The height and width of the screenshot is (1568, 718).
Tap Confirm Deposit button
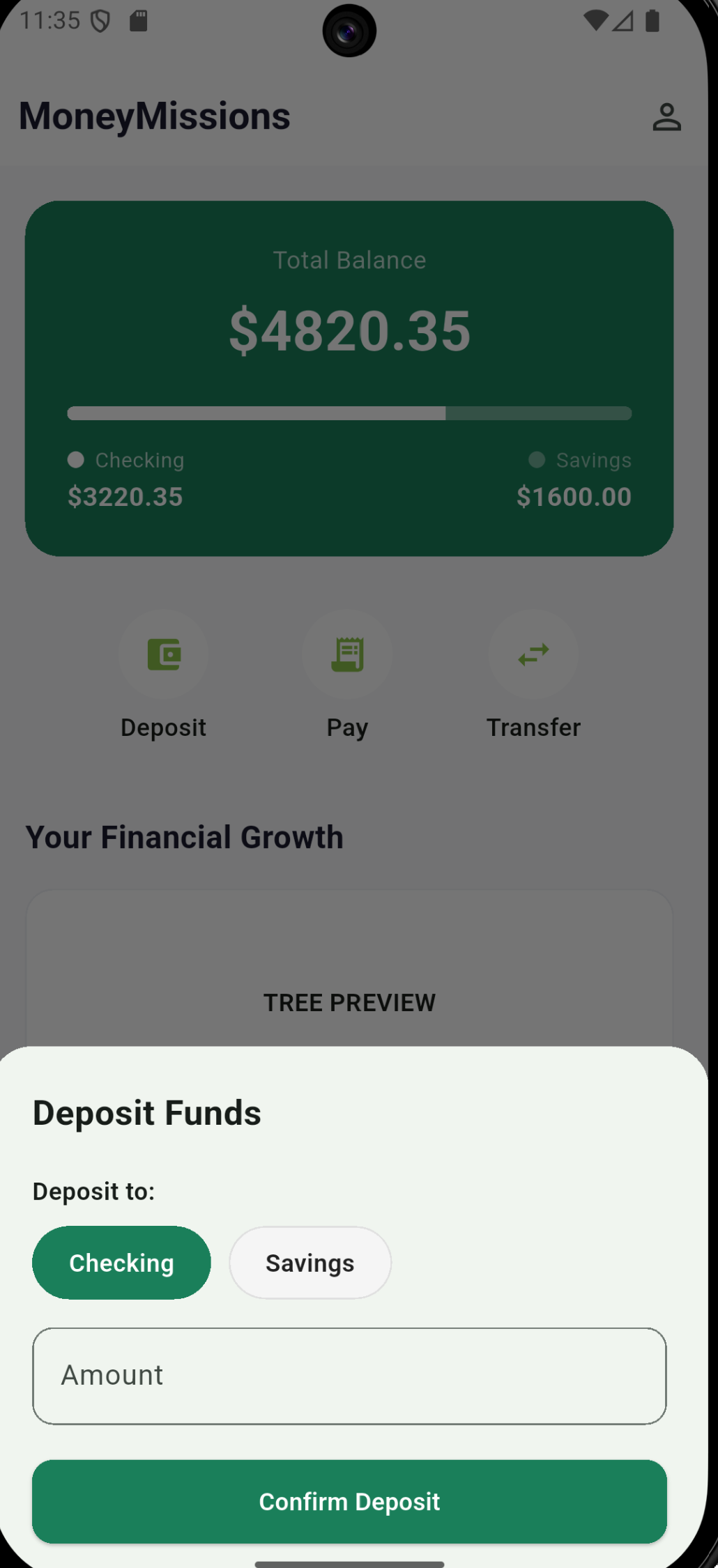pyautogui.click(x=349, y=1501)
